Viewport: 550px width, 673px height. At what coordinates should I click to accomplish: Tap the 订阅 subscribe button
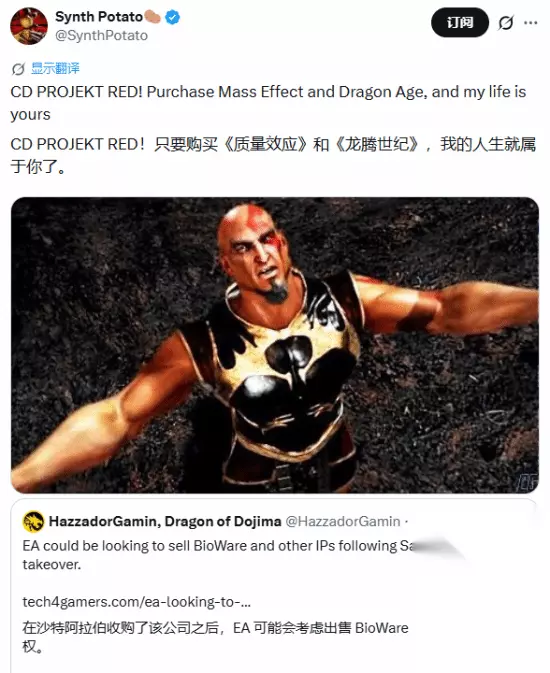tap(460, 22)
